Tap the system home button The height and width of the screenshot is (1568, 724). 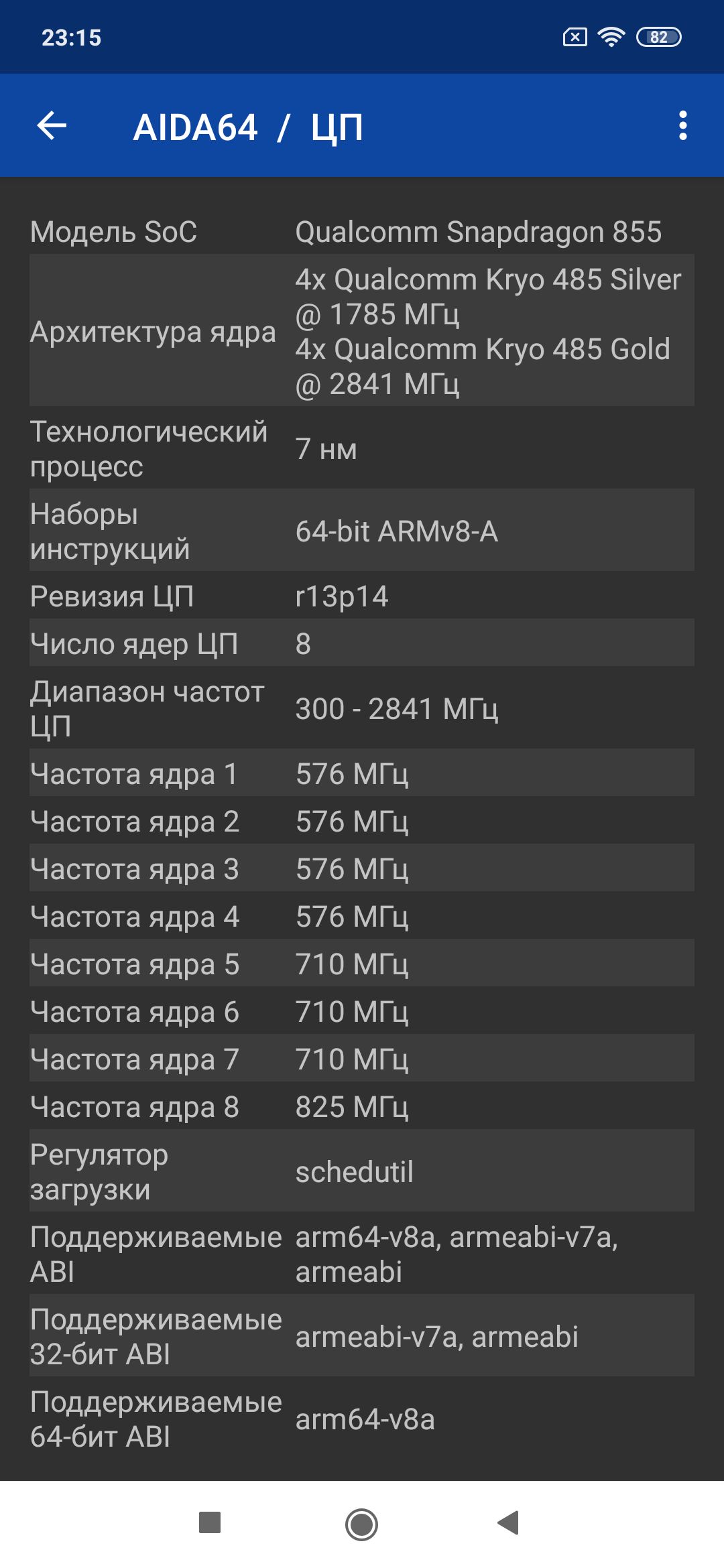pyautogui.click(x=361, y=1524)
